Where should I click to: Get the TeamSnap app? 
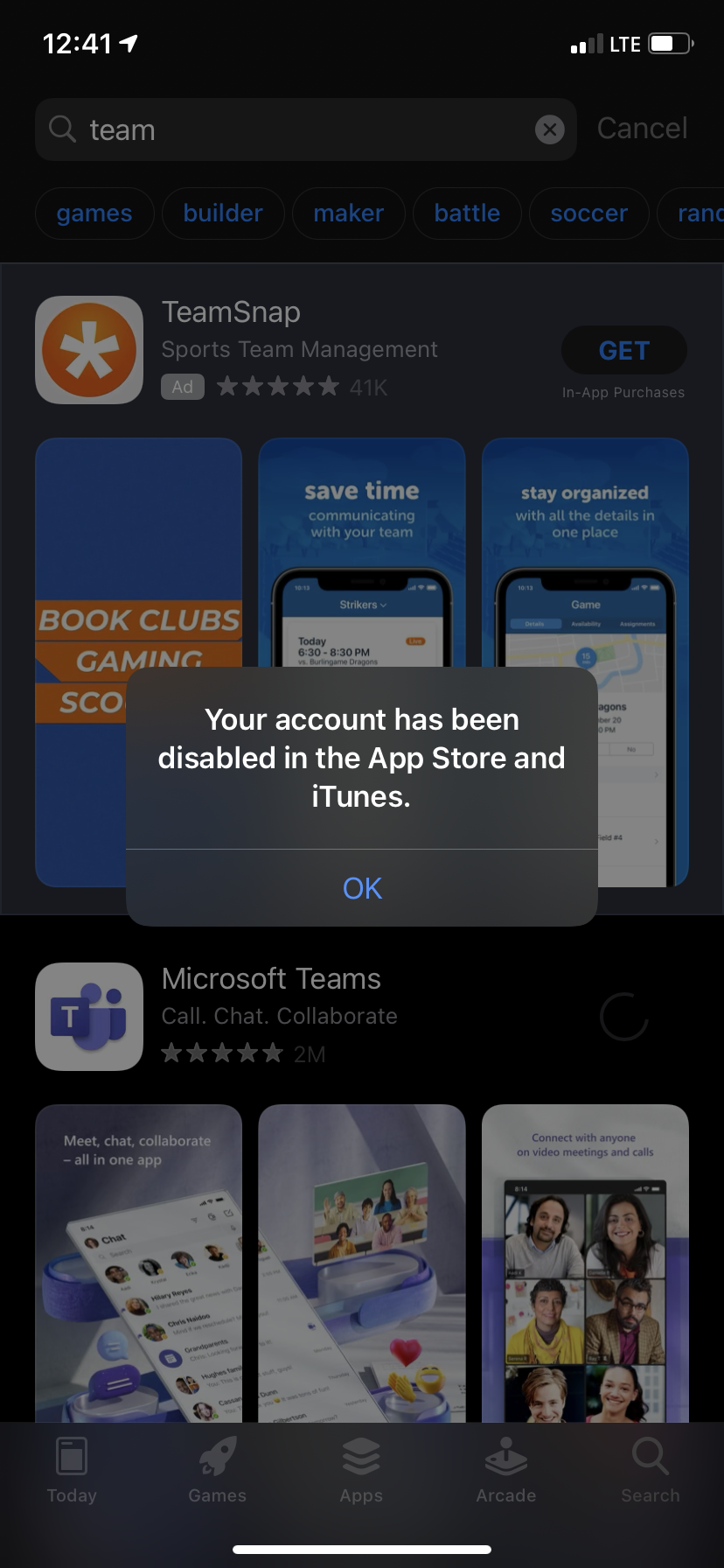[623, 351]
